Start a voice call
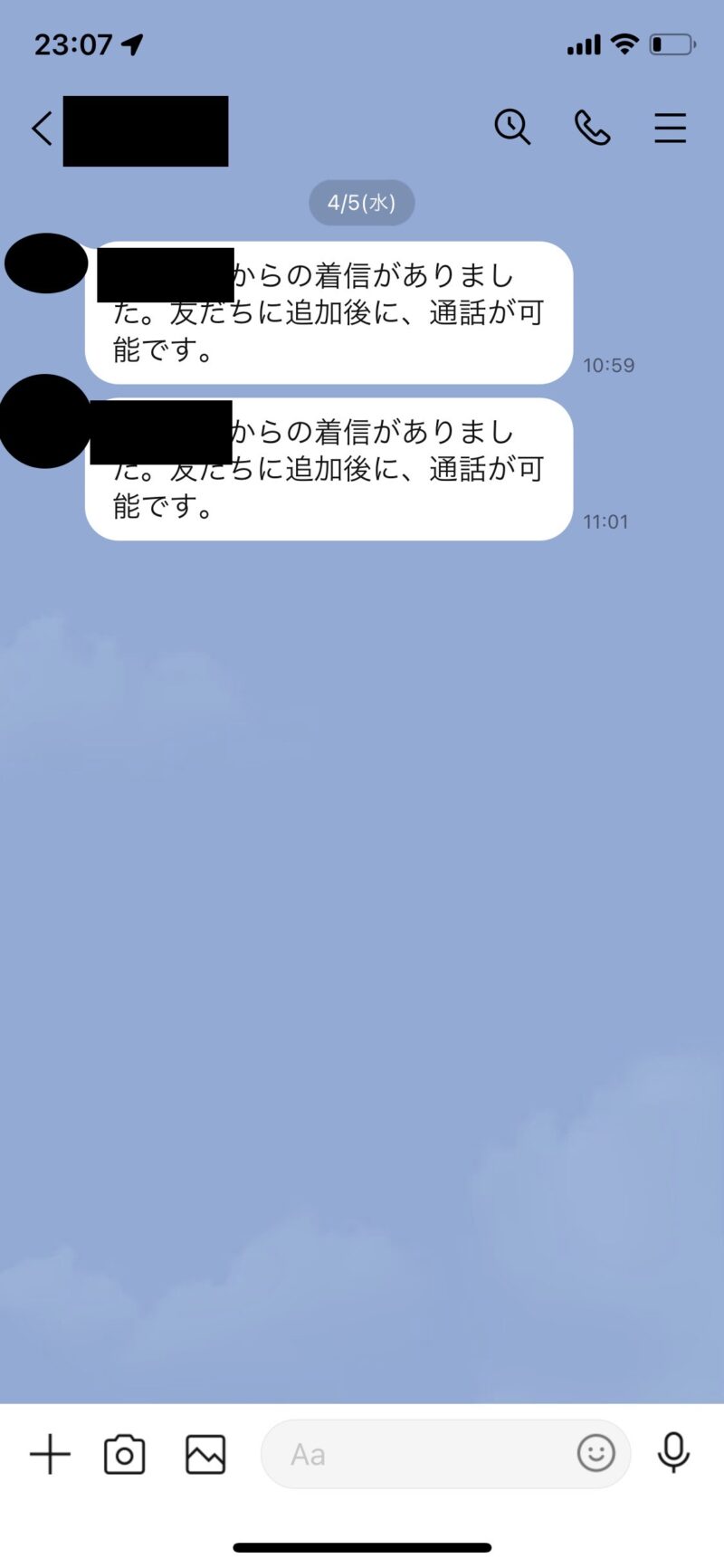This screenshot has height=1568, width=724. click(592, 128)
